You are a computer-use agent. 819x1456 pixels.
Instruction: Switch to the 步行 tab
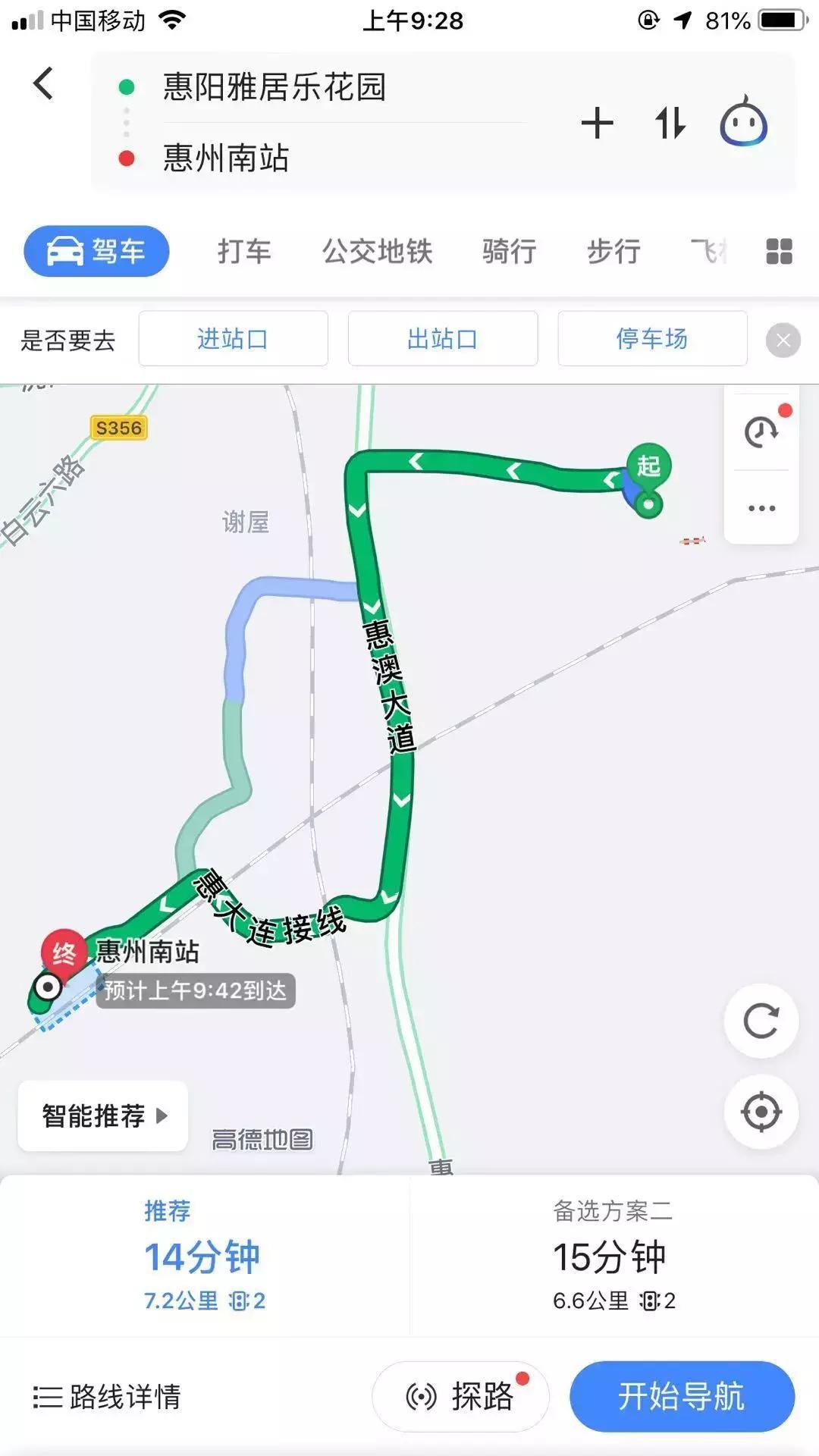pyautogui.click(x=613, y=251)
